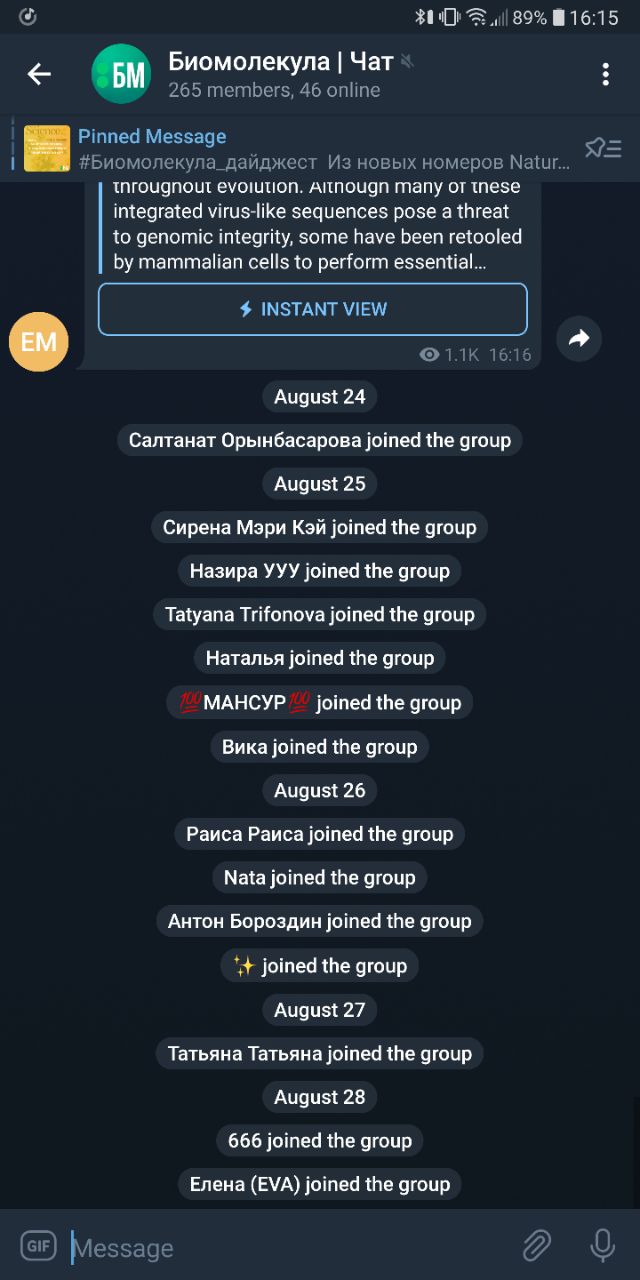The image size is (640, 1280).
Task: Open the three-dot overflow menu
Action: pyautogui.click(x=605, y=74)
